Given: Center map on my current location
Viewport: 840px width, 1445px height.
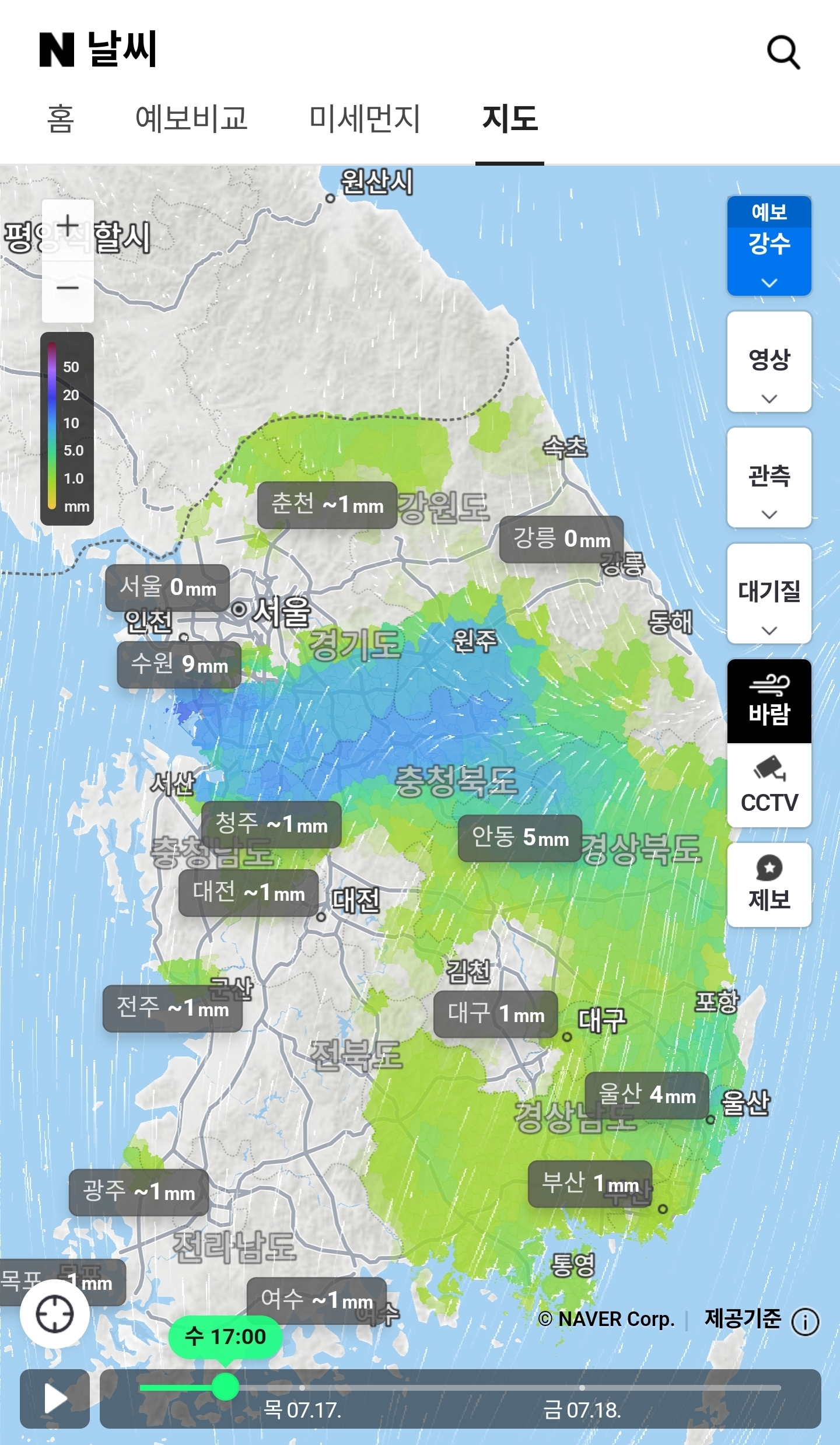Looking at the screenshot, I should tap(55, 1314).
